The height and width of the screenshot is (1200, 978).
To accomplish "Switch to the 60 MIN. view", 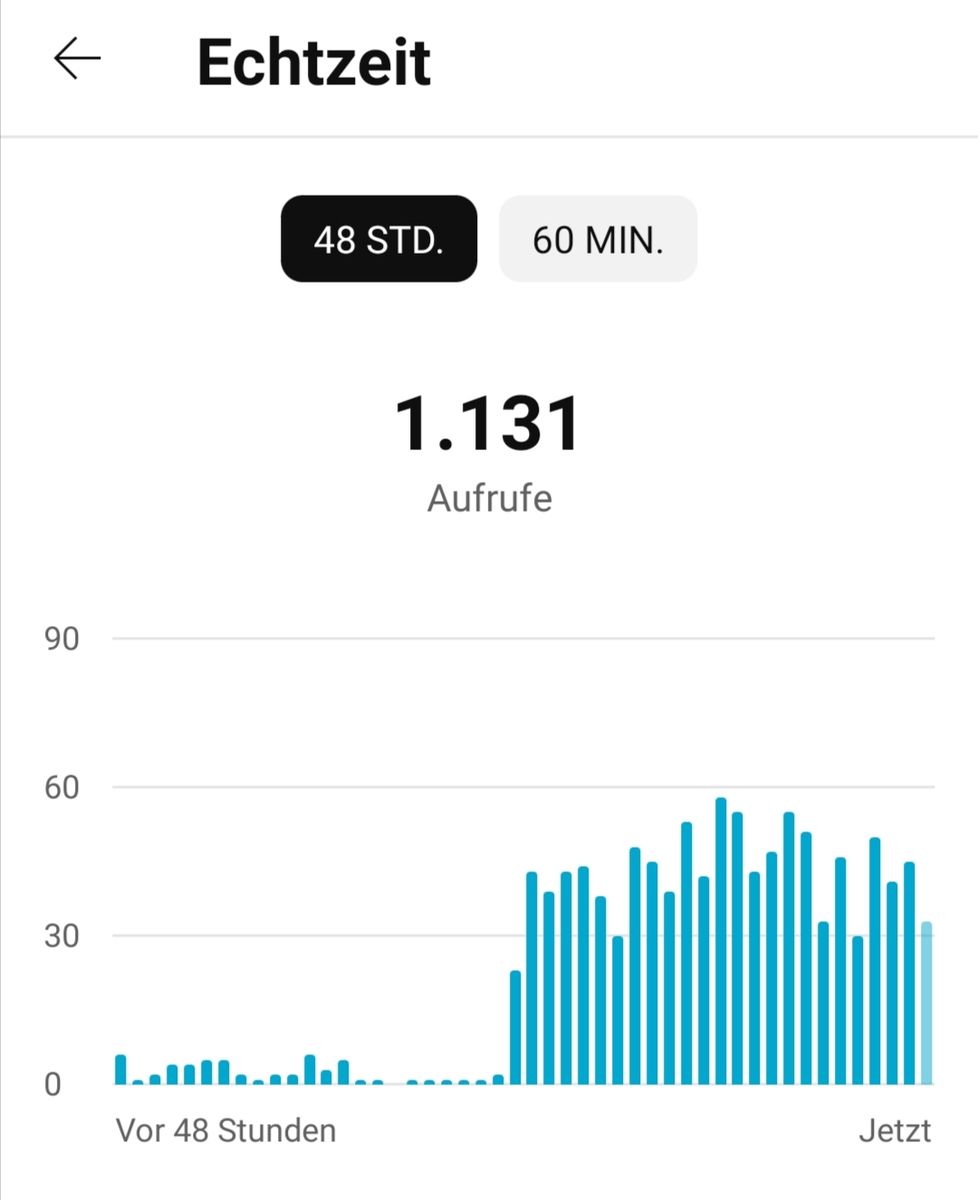I will point(597,239).
